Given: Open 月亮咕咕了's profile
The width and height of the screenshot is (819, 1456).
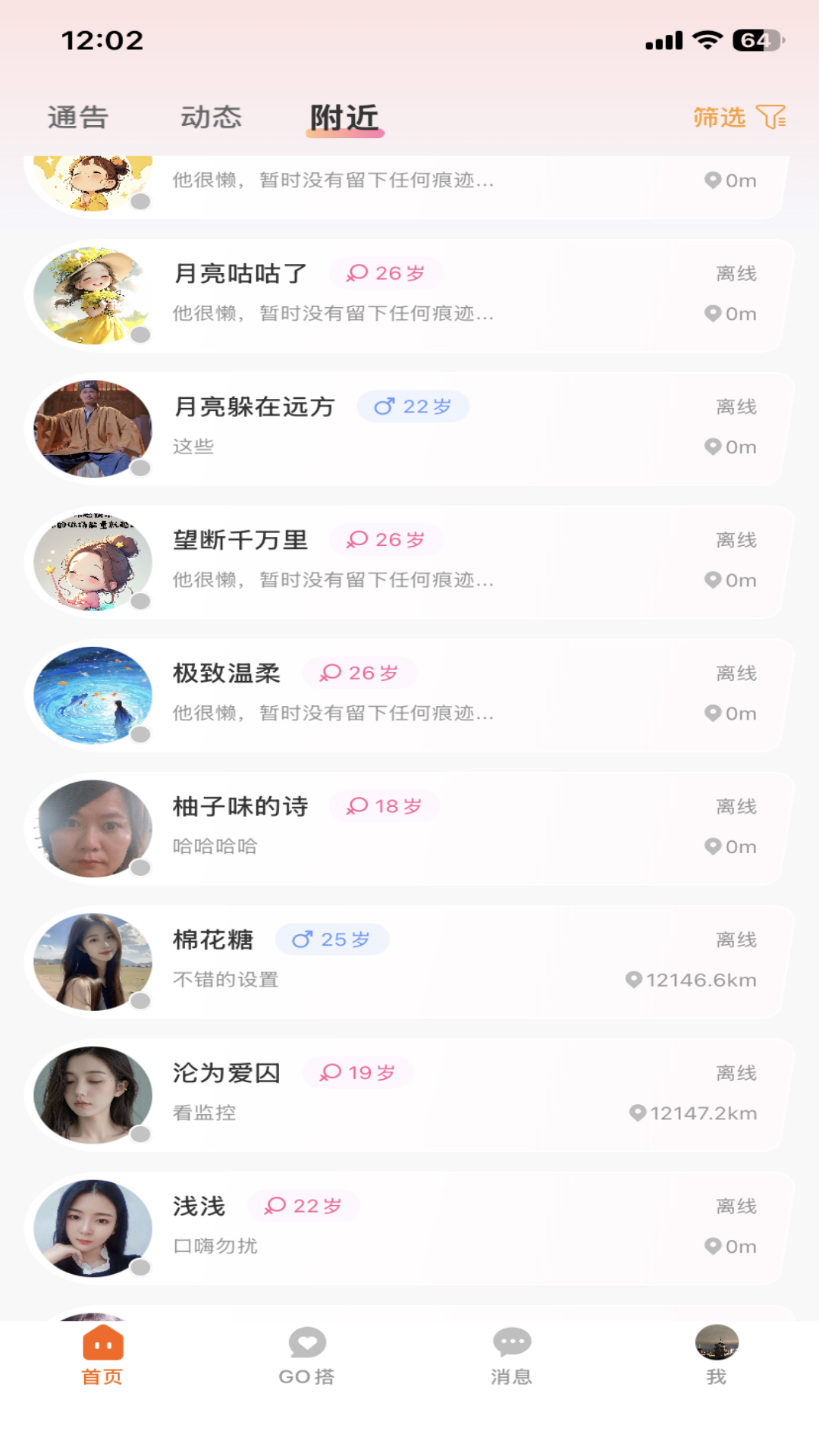Looking at the screenshot, I should (x=240, y=272).
